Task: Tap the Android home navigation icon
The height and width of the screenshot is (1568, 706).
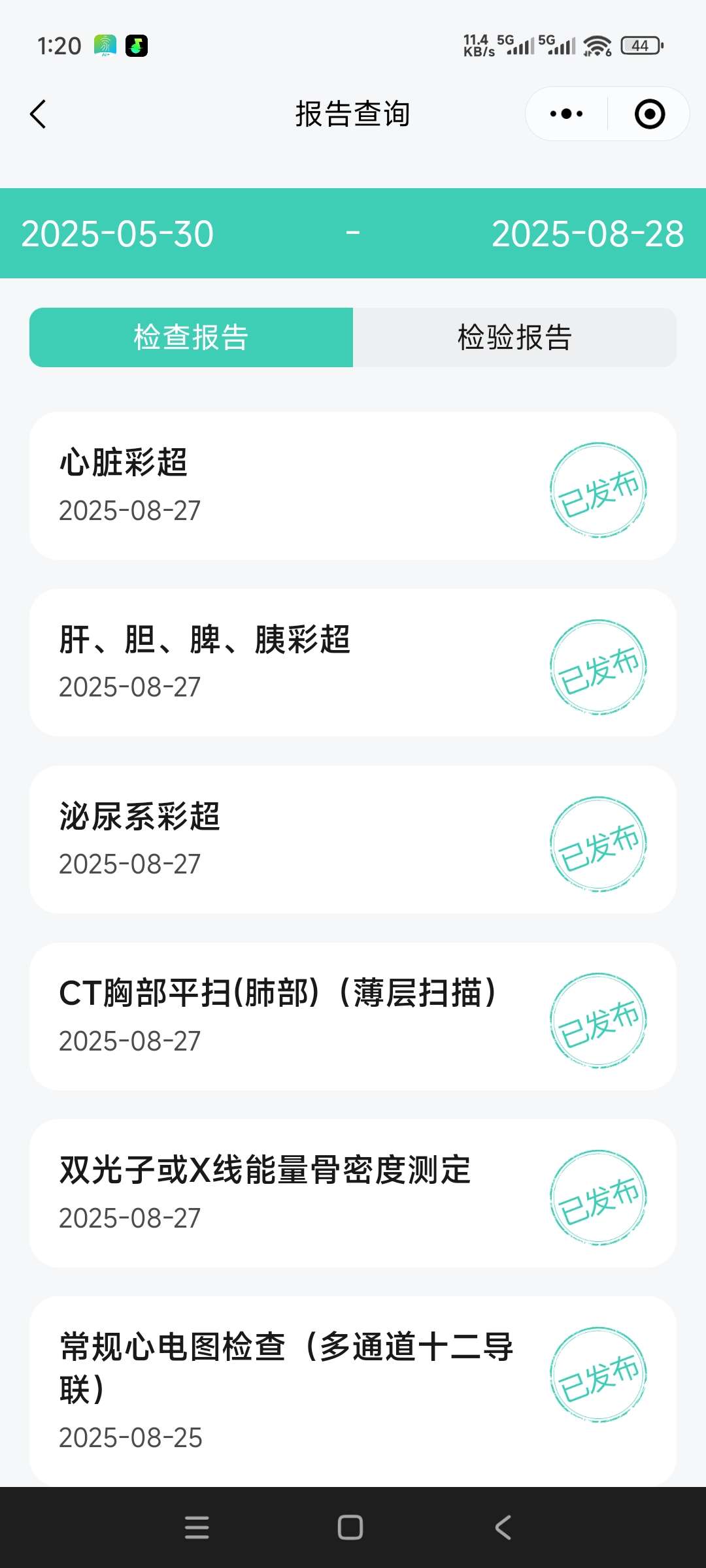Action: pos(351,1527)
